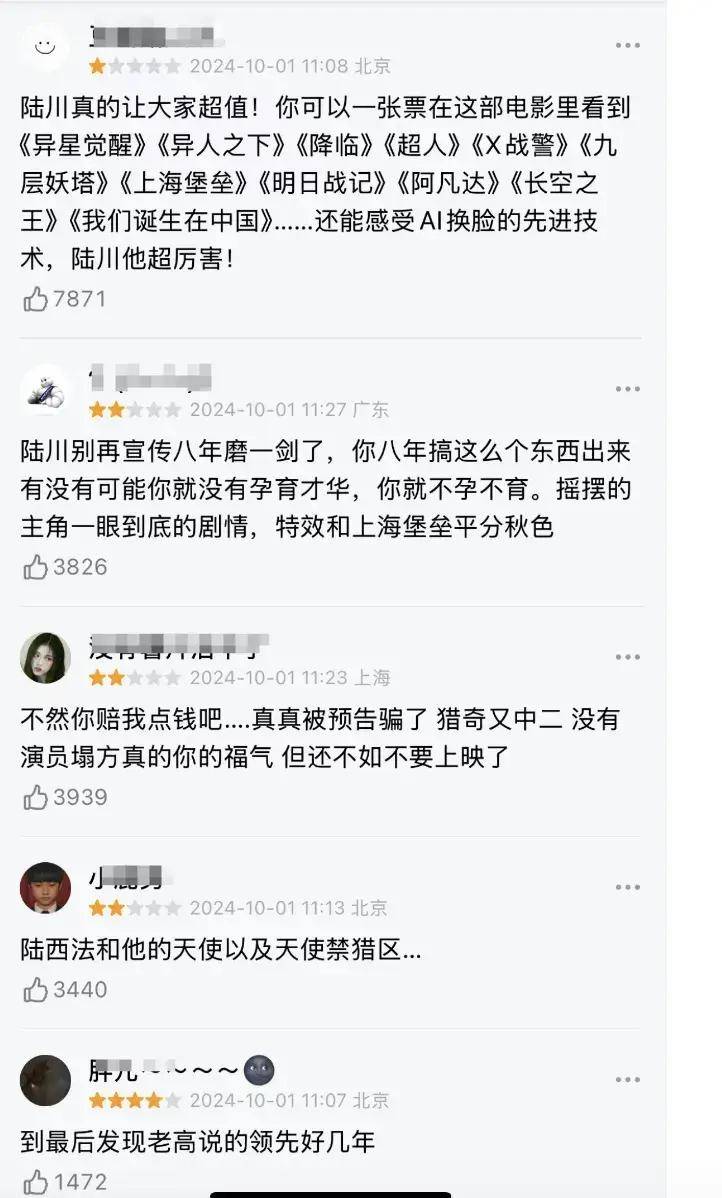Tap the three-dot menu on the 11:07 北京 review

[627, 1080]
